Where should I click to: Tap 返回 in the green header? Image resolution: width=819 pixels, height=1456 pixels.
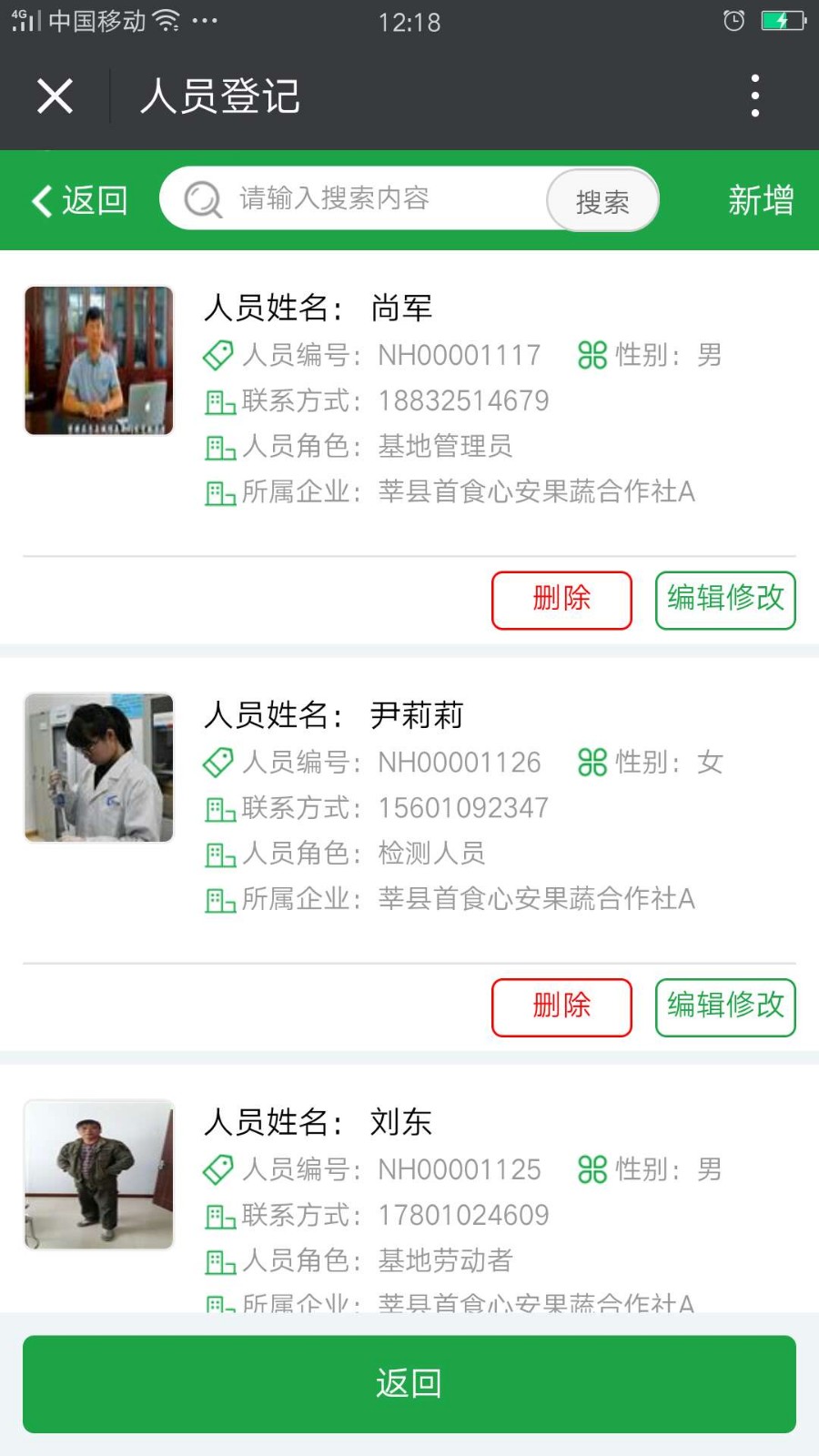[x=80, y=200]
